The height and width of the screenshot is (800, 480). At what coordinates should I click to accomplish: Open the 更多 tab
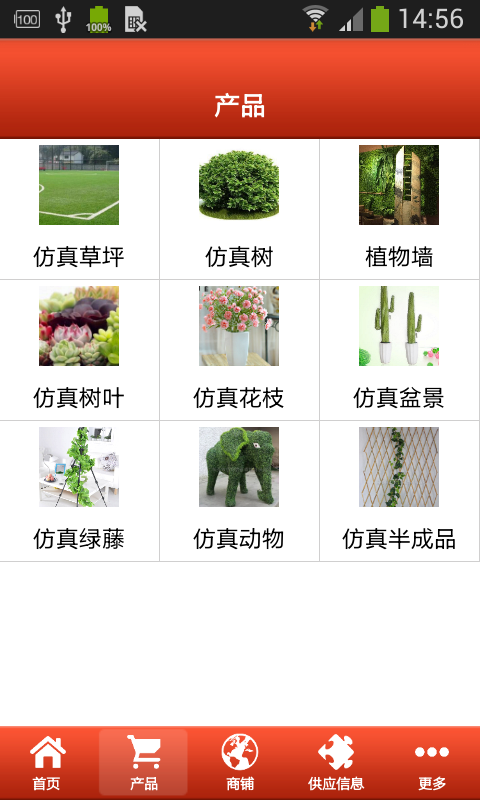click(x=432, y=763)
